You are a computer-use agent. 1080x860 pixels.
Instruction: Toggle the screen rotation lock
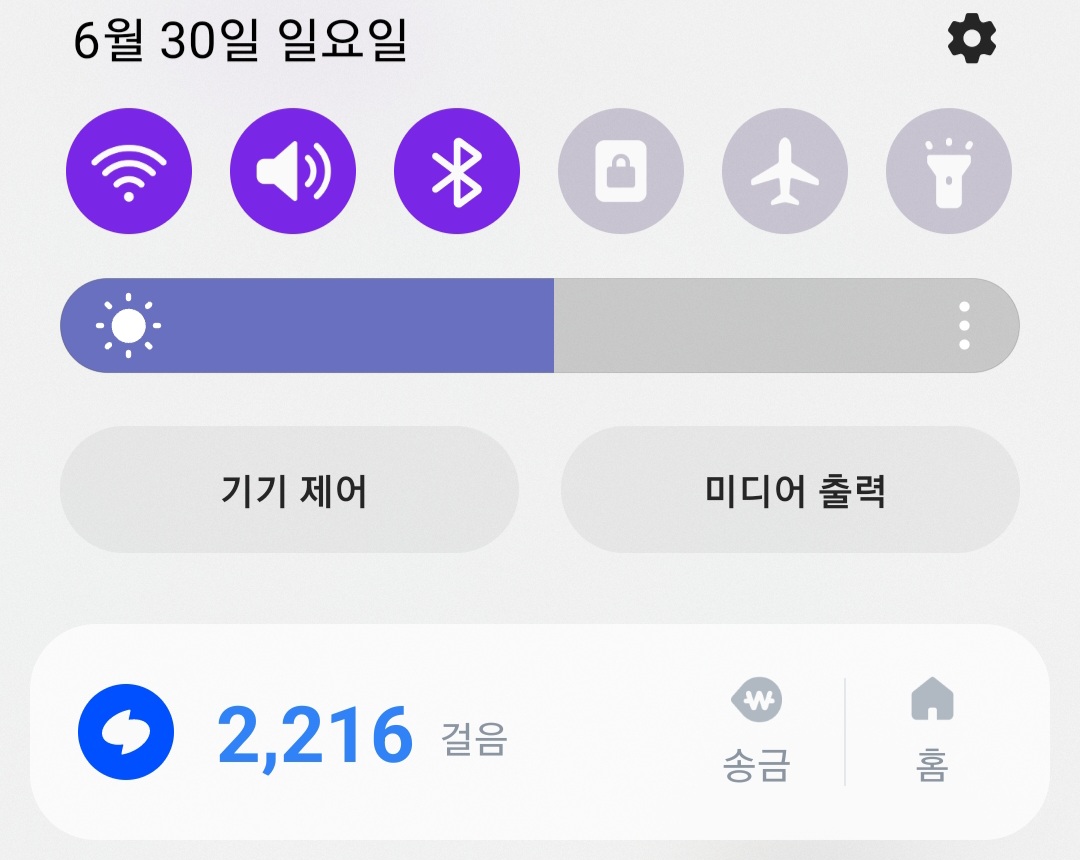621,171
